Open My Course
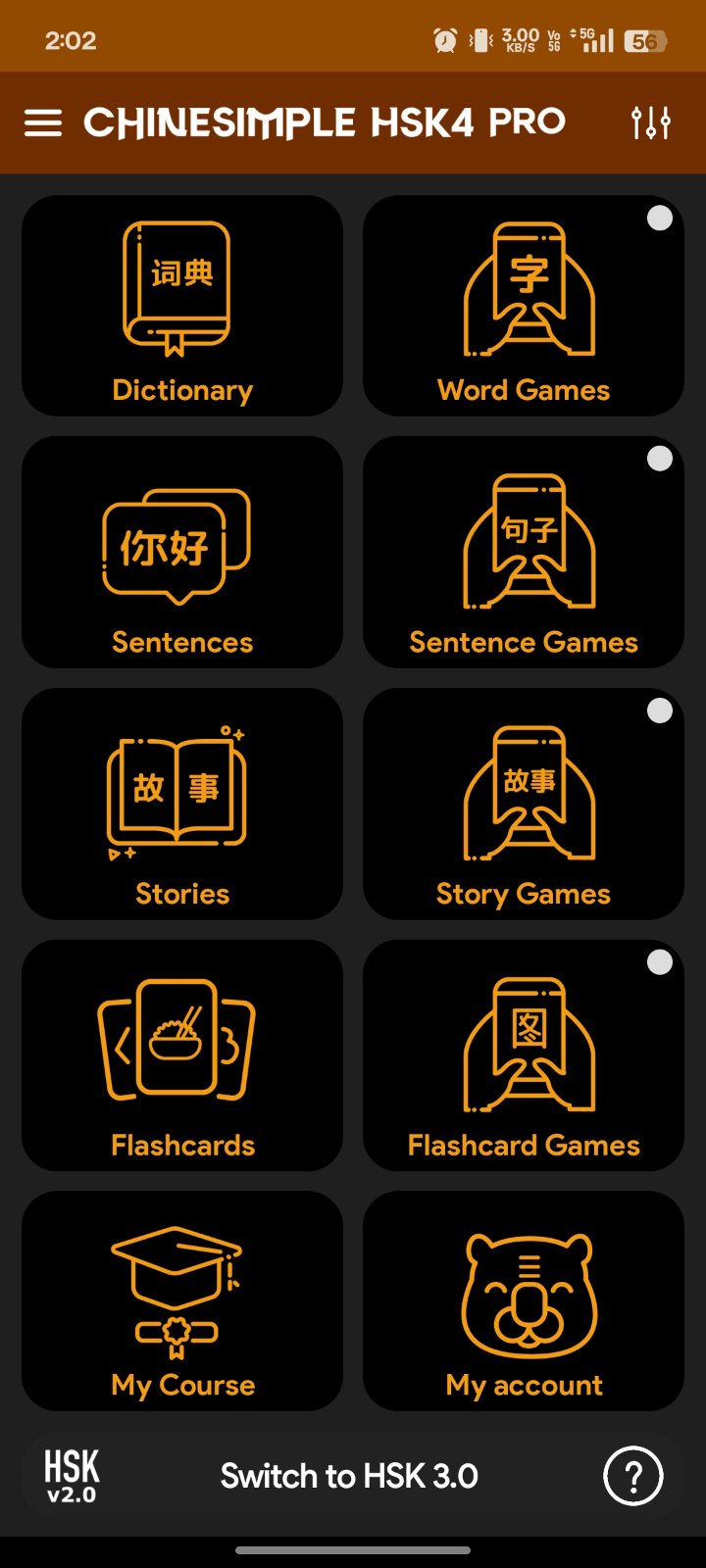Viewport: 706px width, 1568px height. [182, 1301]
